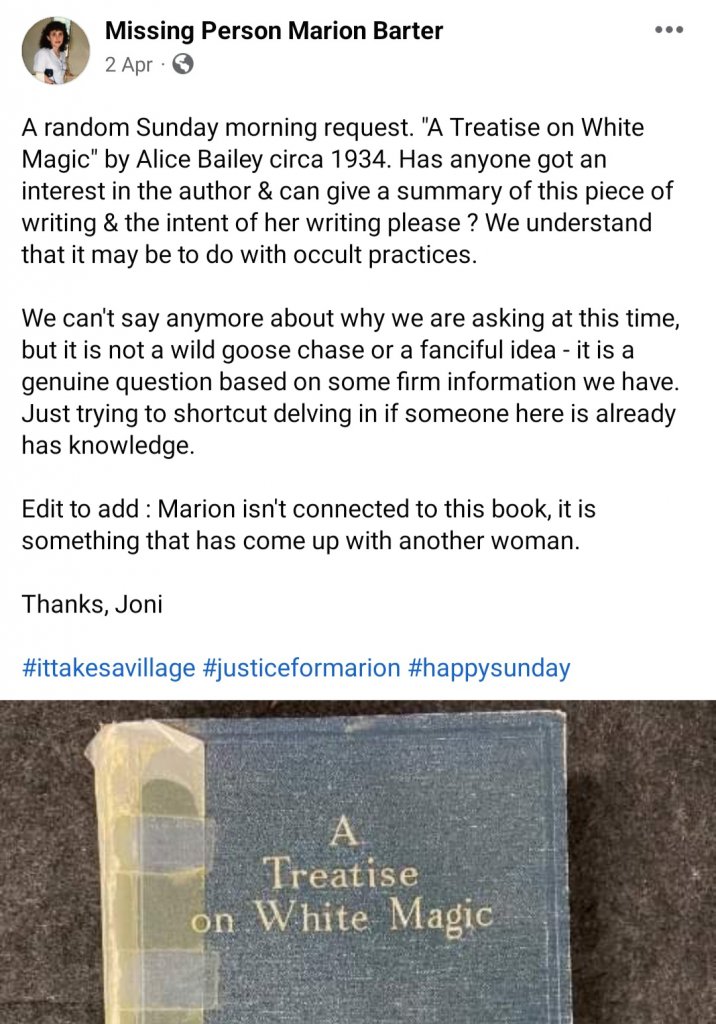Open the #ittakesavillage hashtag
716x1024 pixels.
point(108,668)
